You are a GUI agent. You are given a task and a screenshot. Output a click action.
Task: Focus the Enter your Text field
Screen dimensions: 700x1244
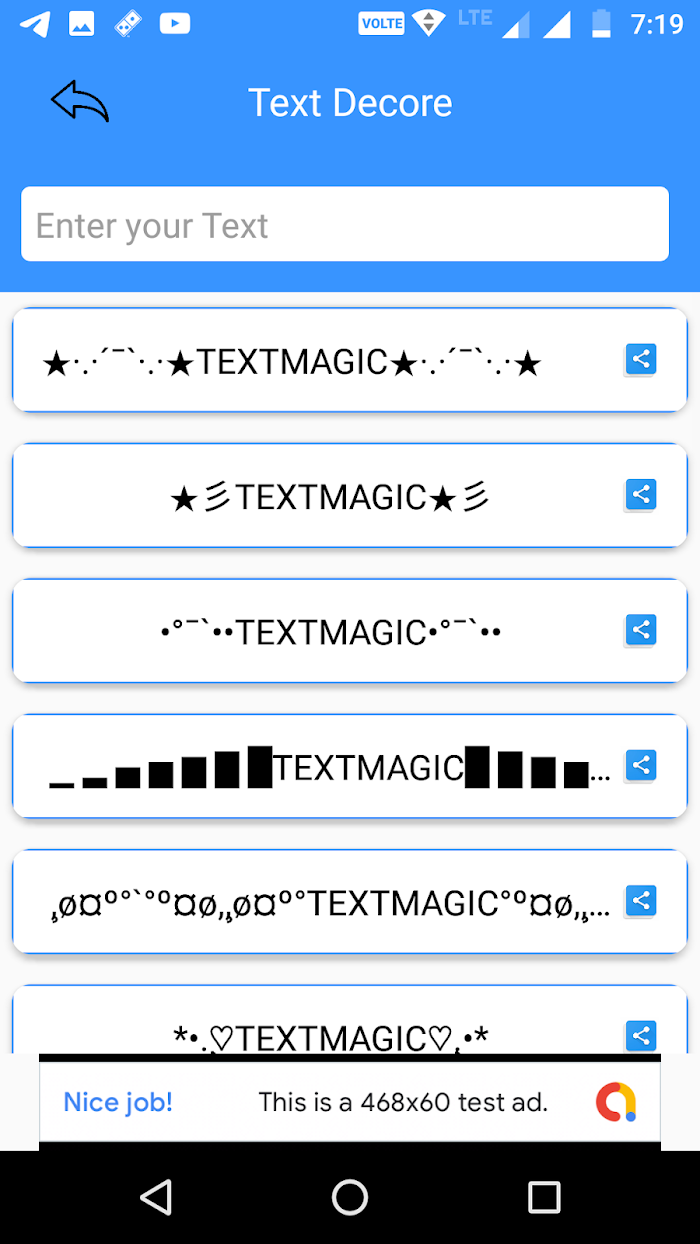tap(345, 224)
